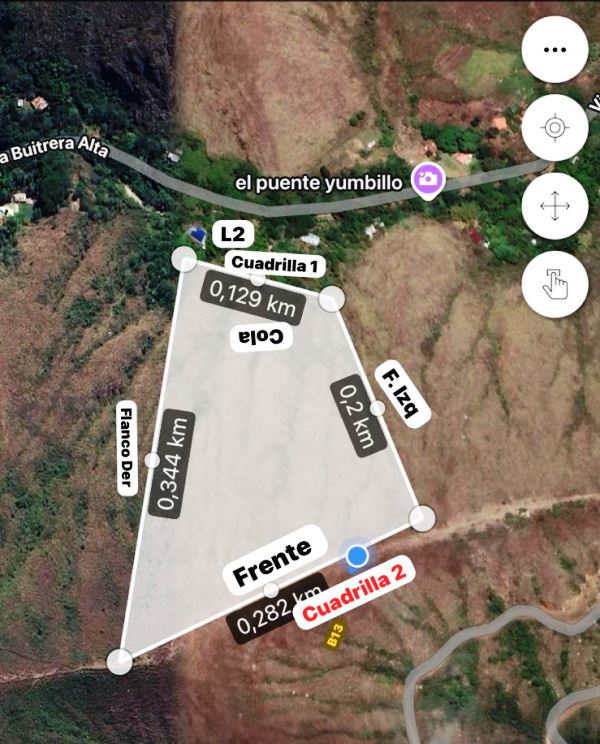Select the polygon vertex near the L2 label
Image resolution: width=600 pixels, height=744 pixels.
pyautogui.click(x=184, y=260)
